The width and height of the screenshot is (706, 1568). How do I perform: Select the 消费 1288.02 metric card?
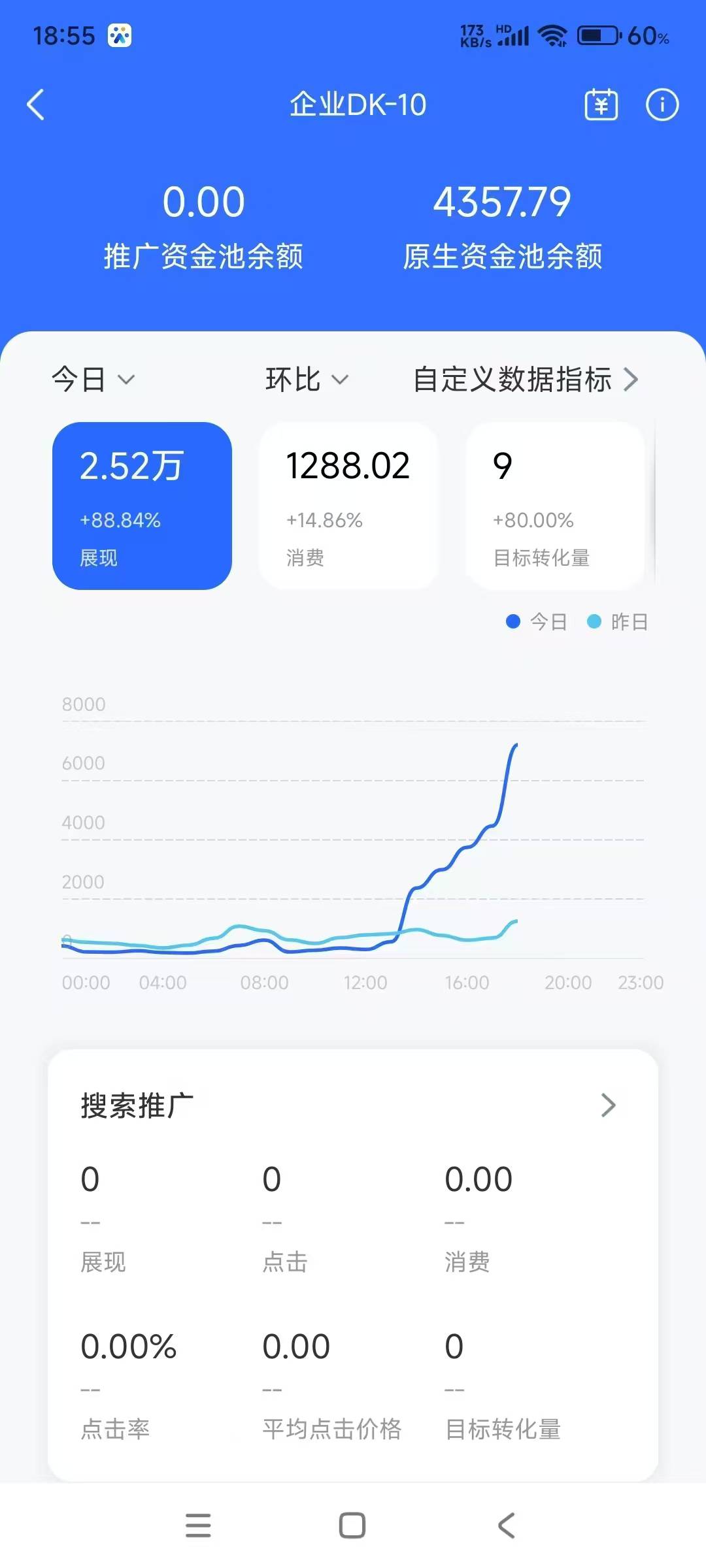tap(348, 506)
